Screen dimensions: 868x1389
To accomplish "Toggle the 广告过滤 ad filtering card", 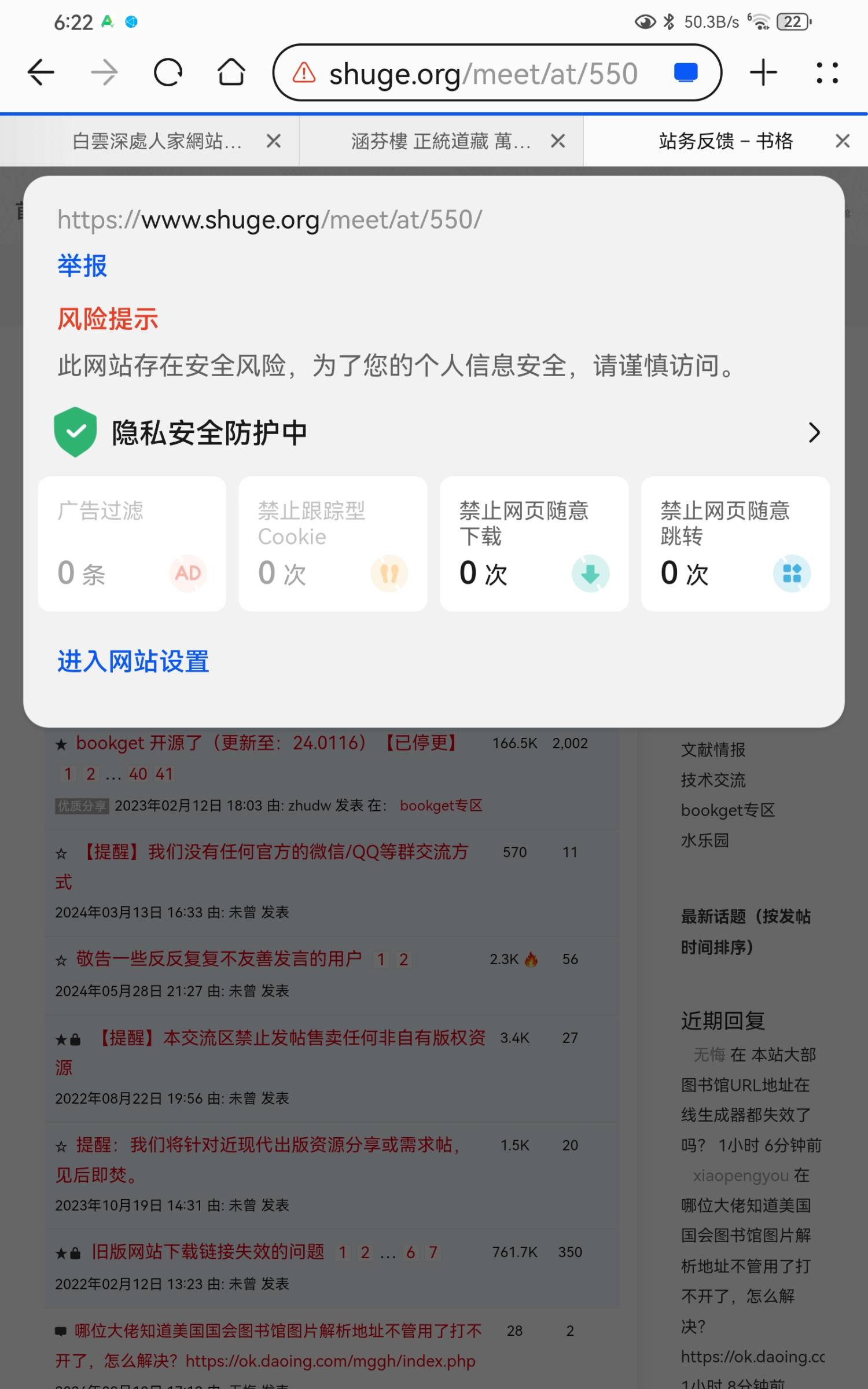I will point(131,544).
